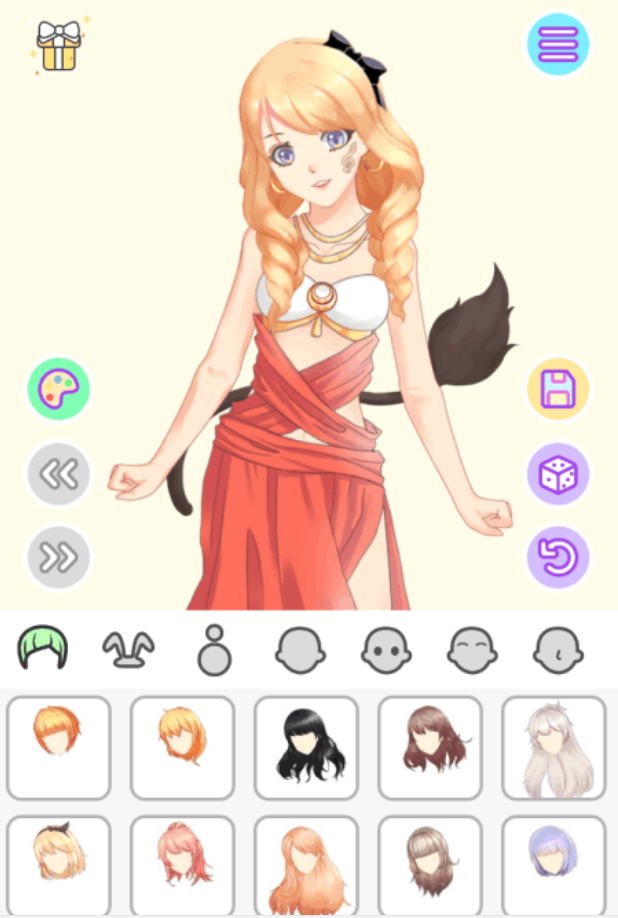The width and height of the screenshot is (618, 918).
Task: Switch to the body figure tab
Action: [214, 650]
